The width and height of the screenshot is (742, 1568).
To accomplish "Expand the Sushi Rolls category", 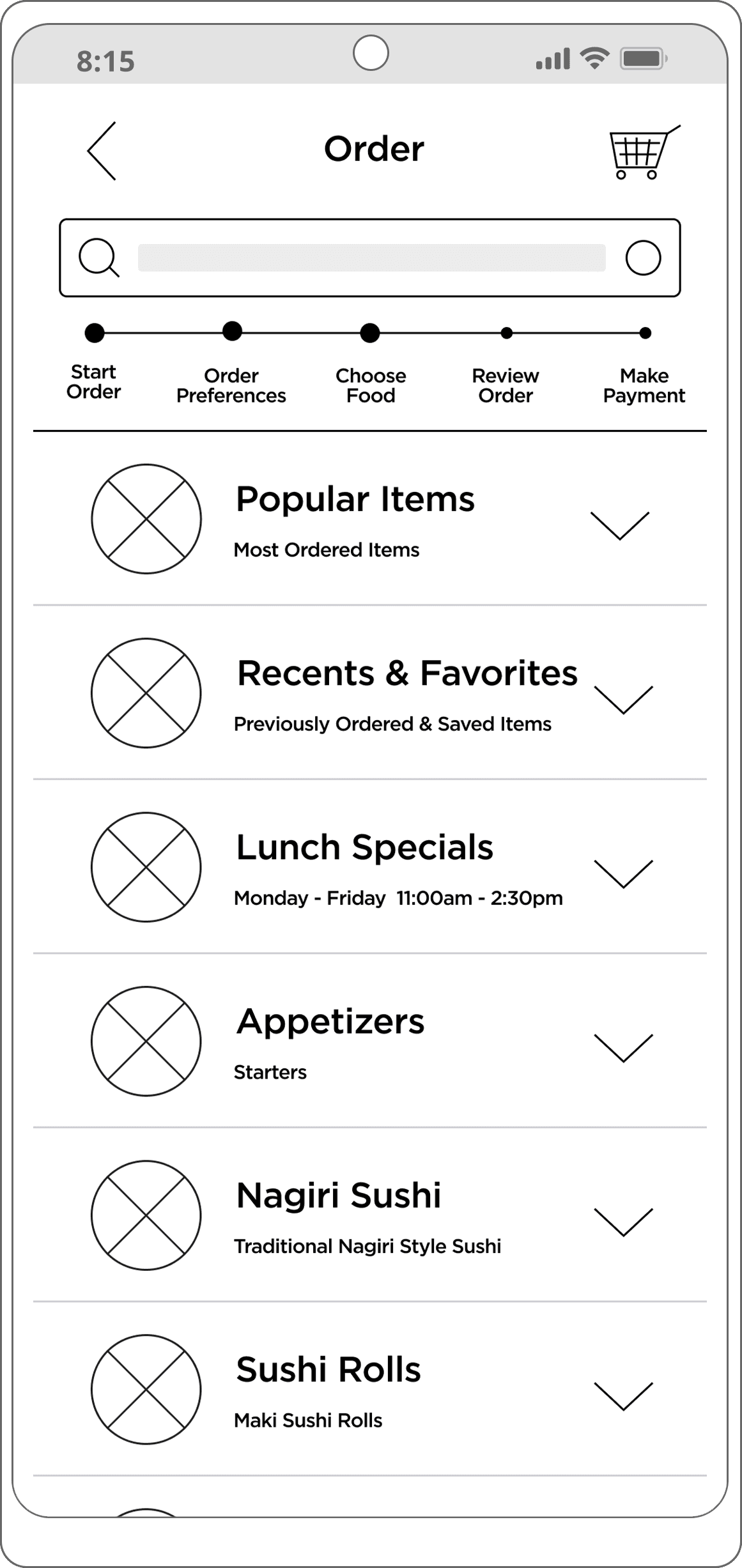I will tap(623, 1395).
